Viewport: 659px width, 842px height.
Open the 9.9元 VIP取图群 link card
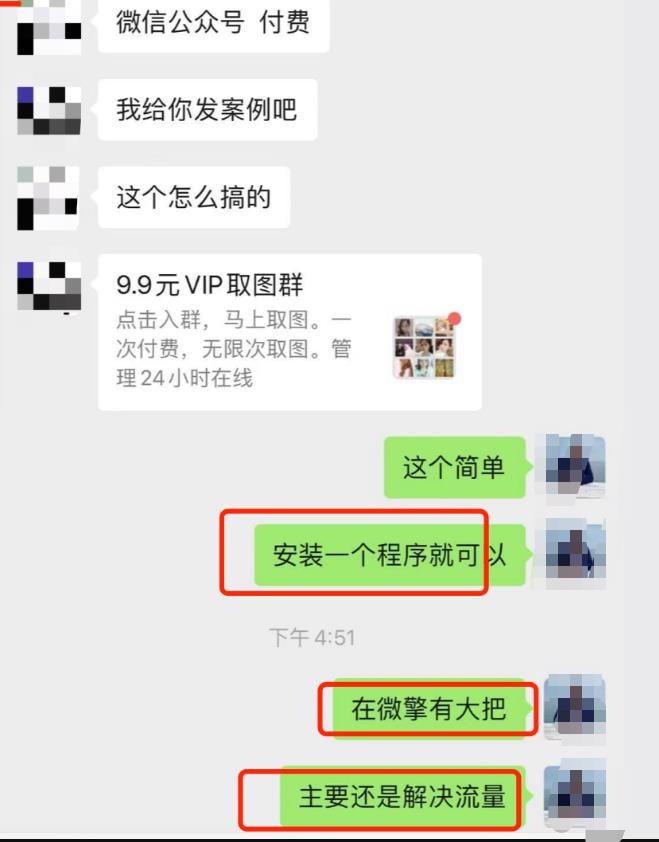coord(289,332)
